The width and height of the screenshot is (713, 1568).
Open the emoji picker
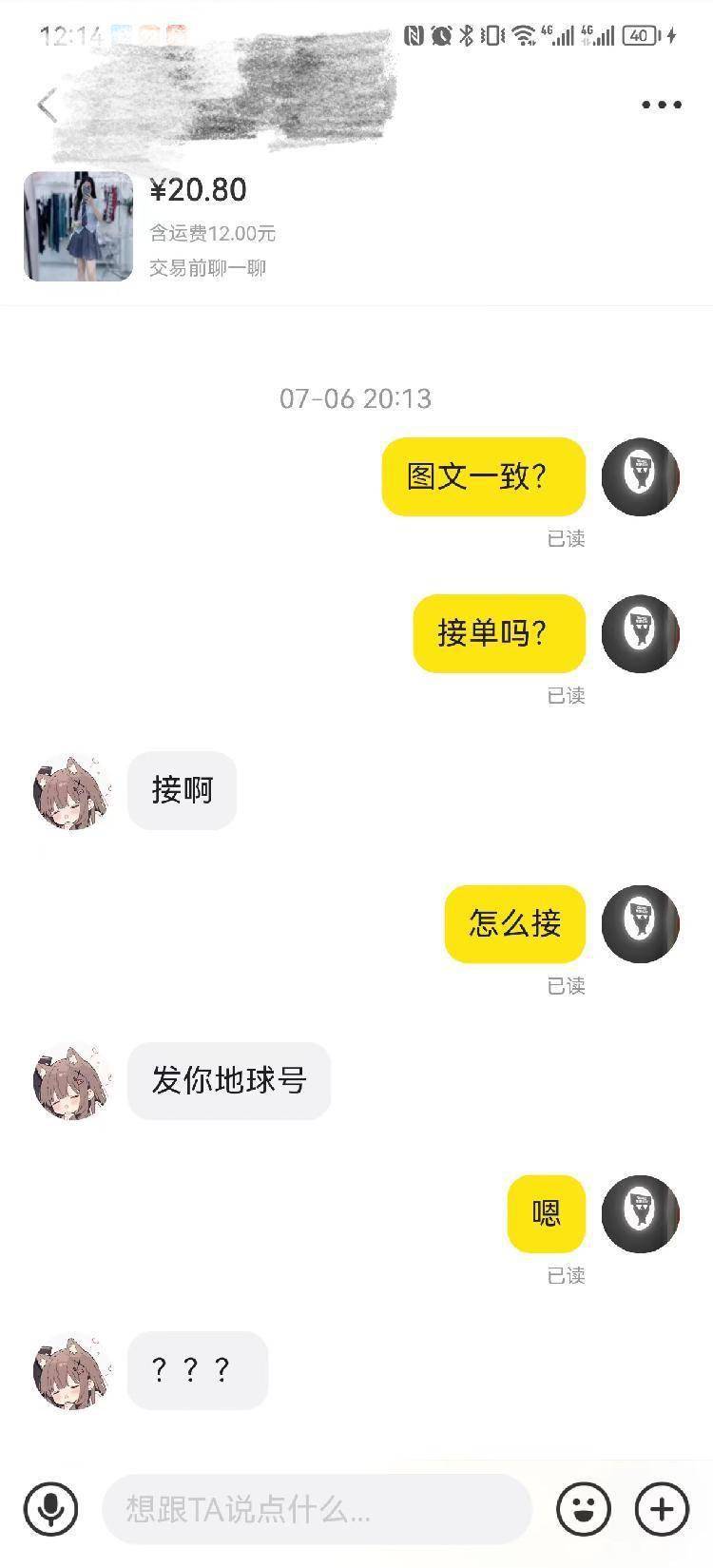point(583,1508)
